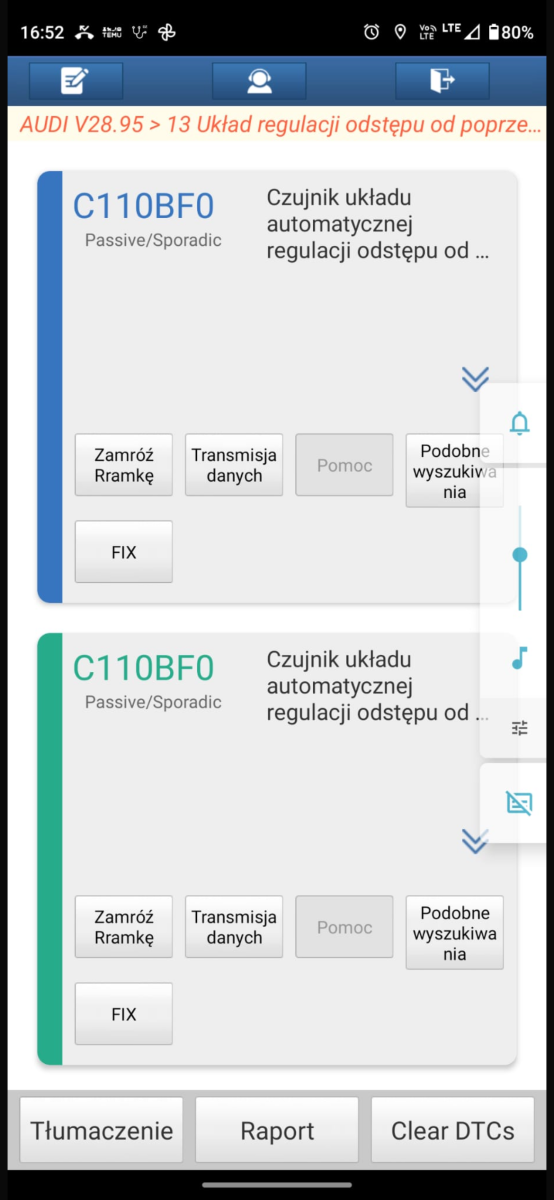This screenshot has height=1200, width=554.
Task: Tap FIX in the green card
Action: pos(124,1014)
